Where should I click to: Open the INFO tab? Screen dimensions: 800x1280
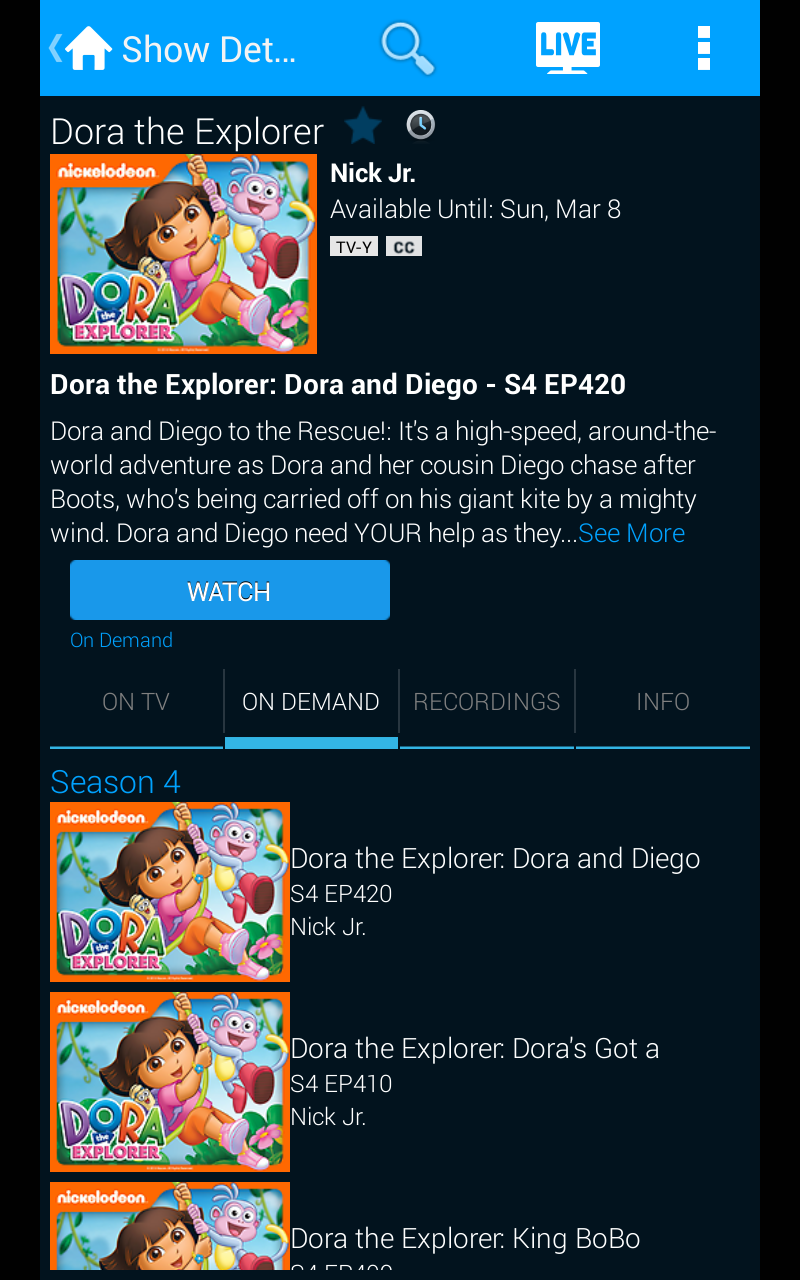663,702
